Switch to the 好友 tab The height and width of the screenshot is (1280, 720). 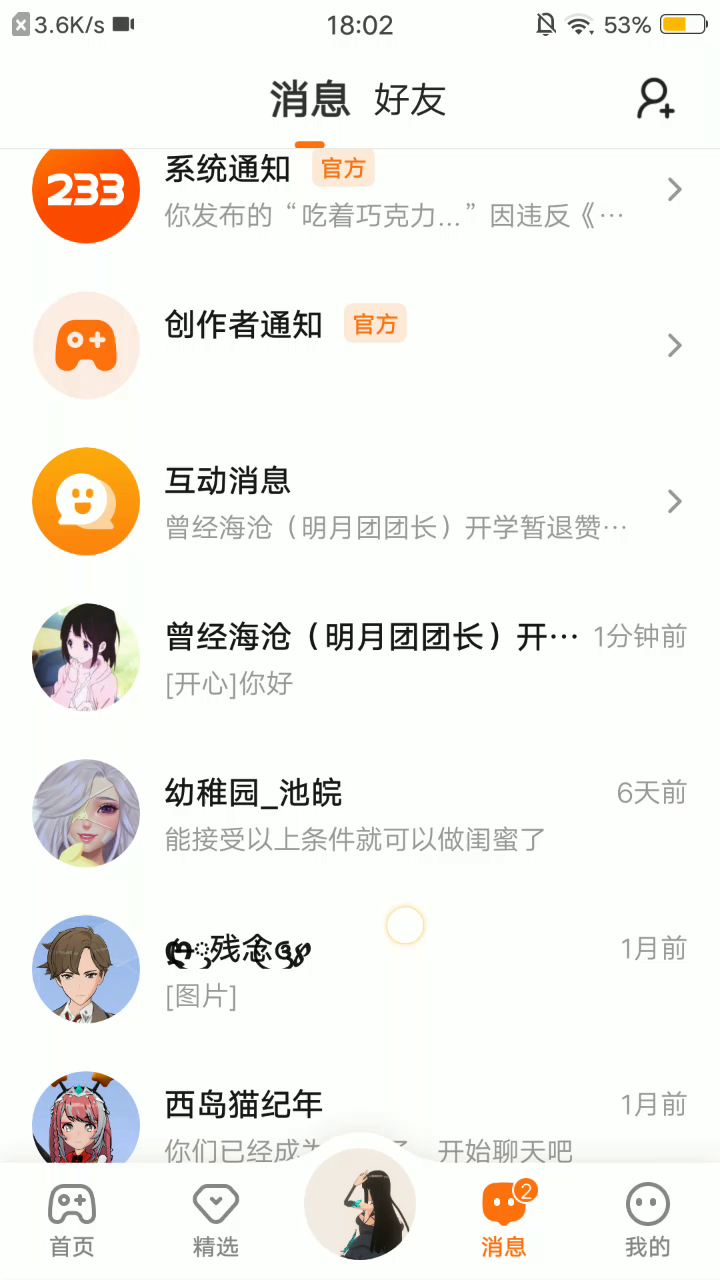point(409,100)
